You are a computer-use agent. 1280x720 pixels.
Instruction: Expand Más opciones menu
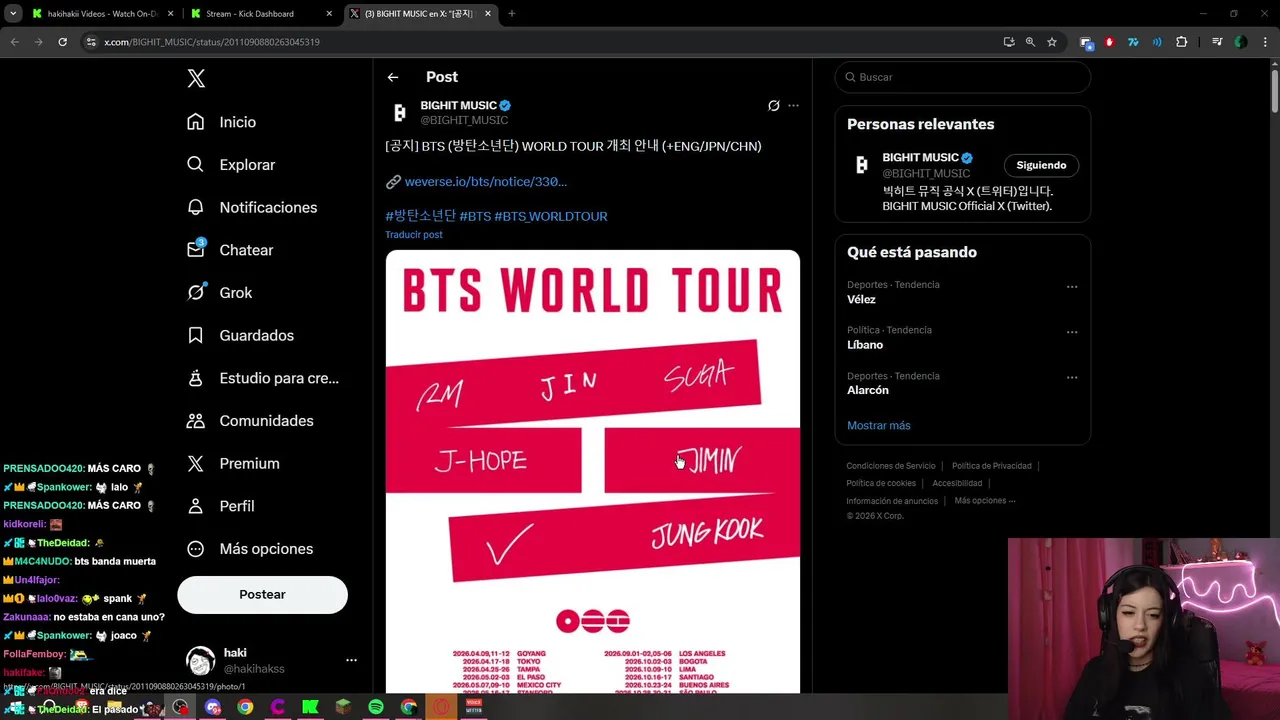[266, 549]
